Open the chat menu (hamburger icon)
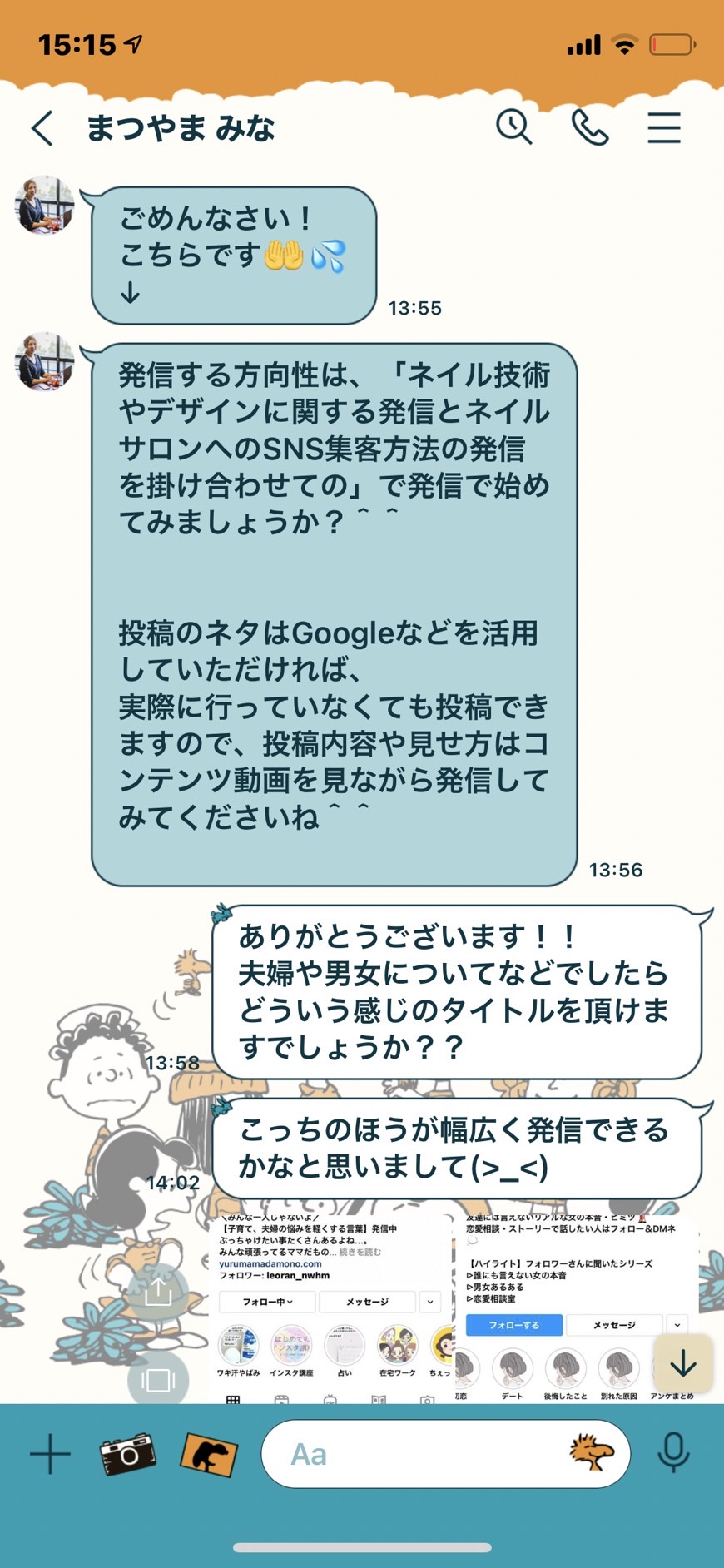The height and width of the screenshot is (1568, 724). coord(664,127)
